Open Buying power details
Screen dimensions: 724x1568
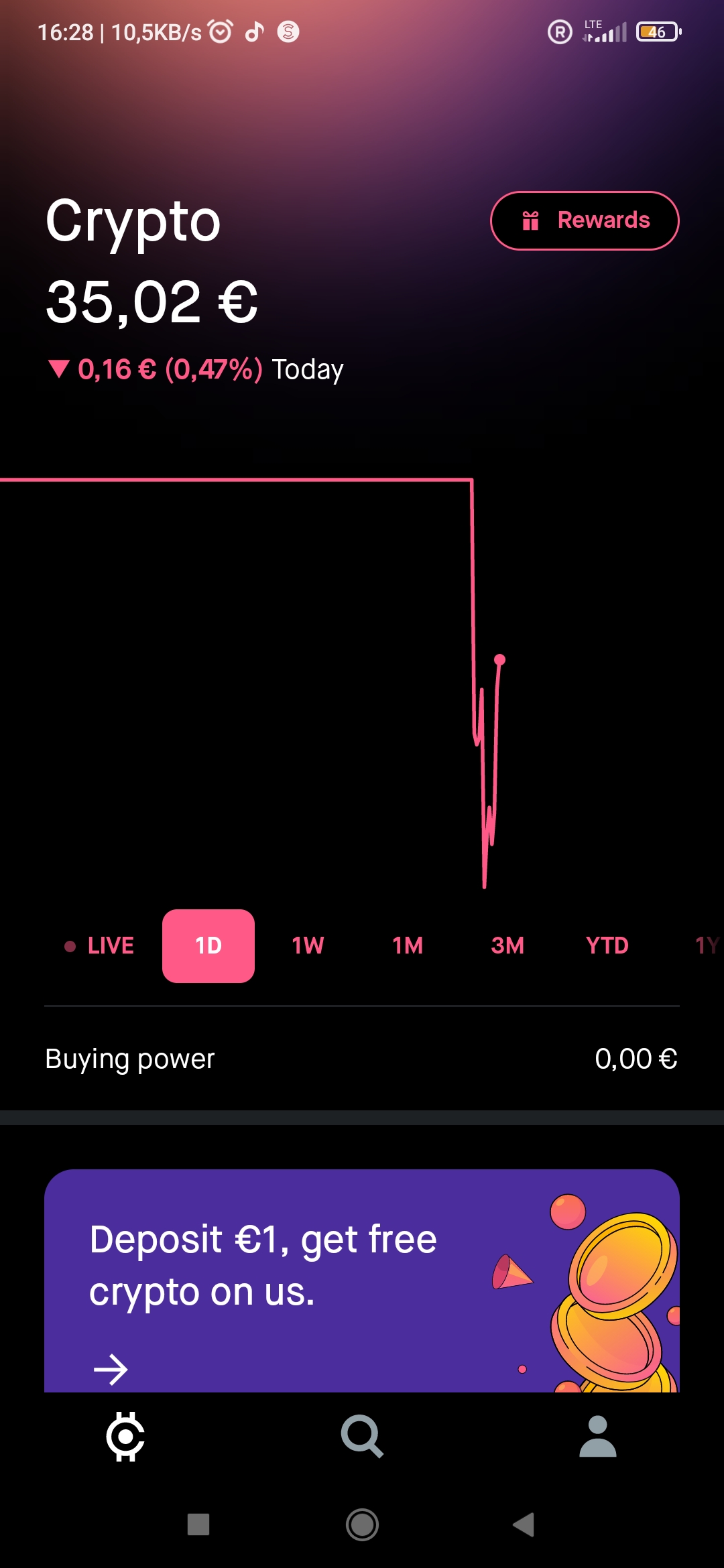(362, 1059)
